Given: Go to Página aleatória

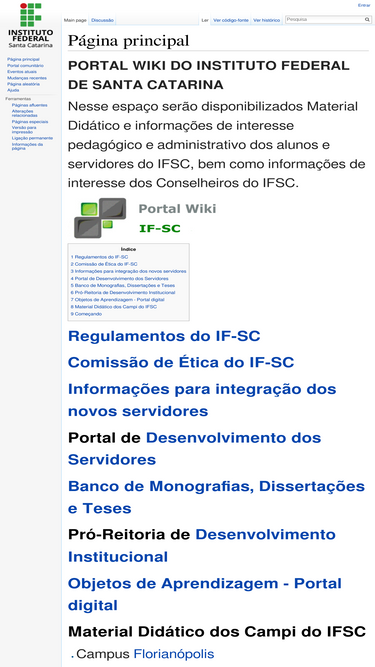Looking at the screenshot, I should coord(23,84).
